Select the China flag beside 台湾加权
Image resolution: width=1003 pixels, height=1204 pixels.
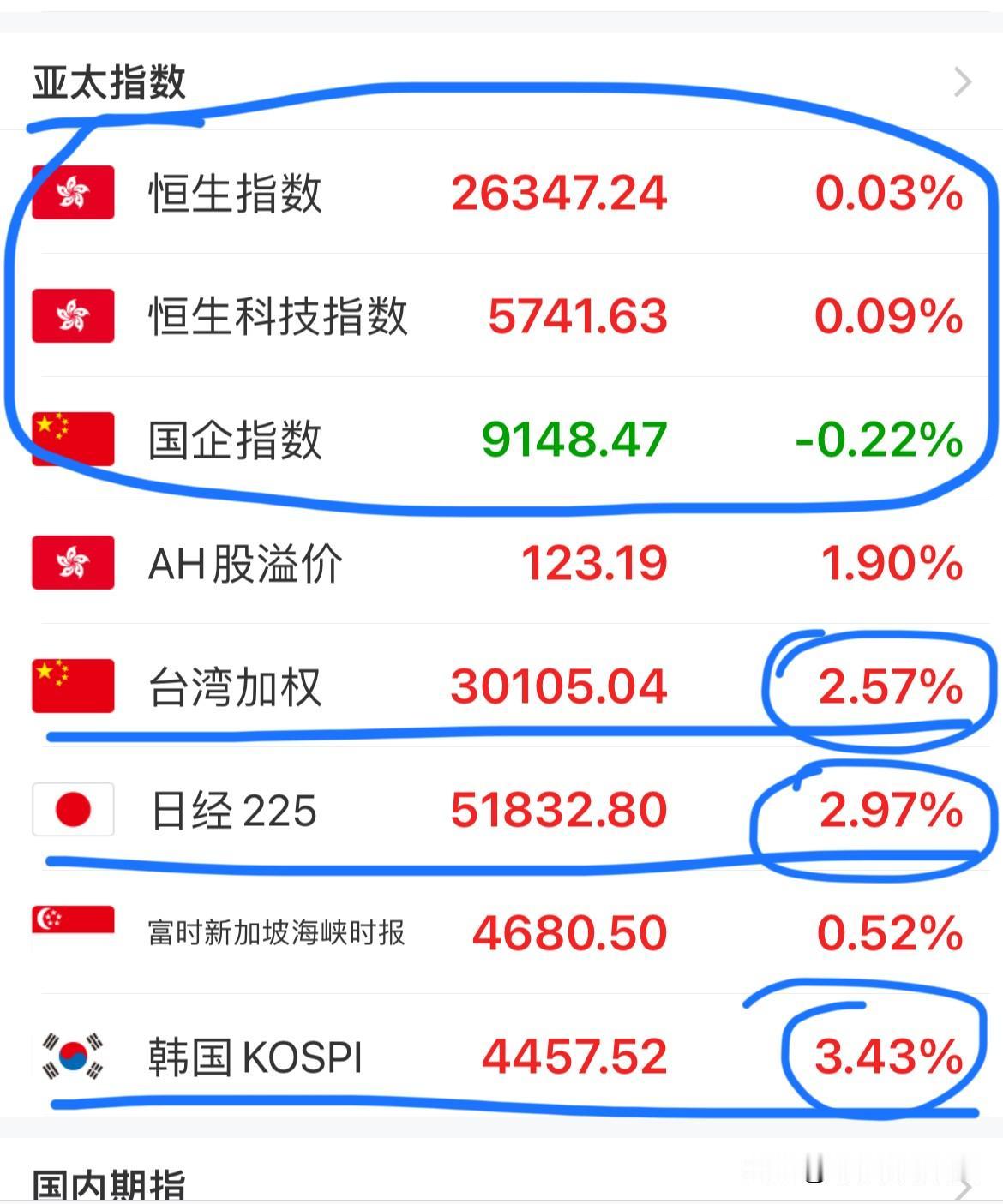(73, 686)
